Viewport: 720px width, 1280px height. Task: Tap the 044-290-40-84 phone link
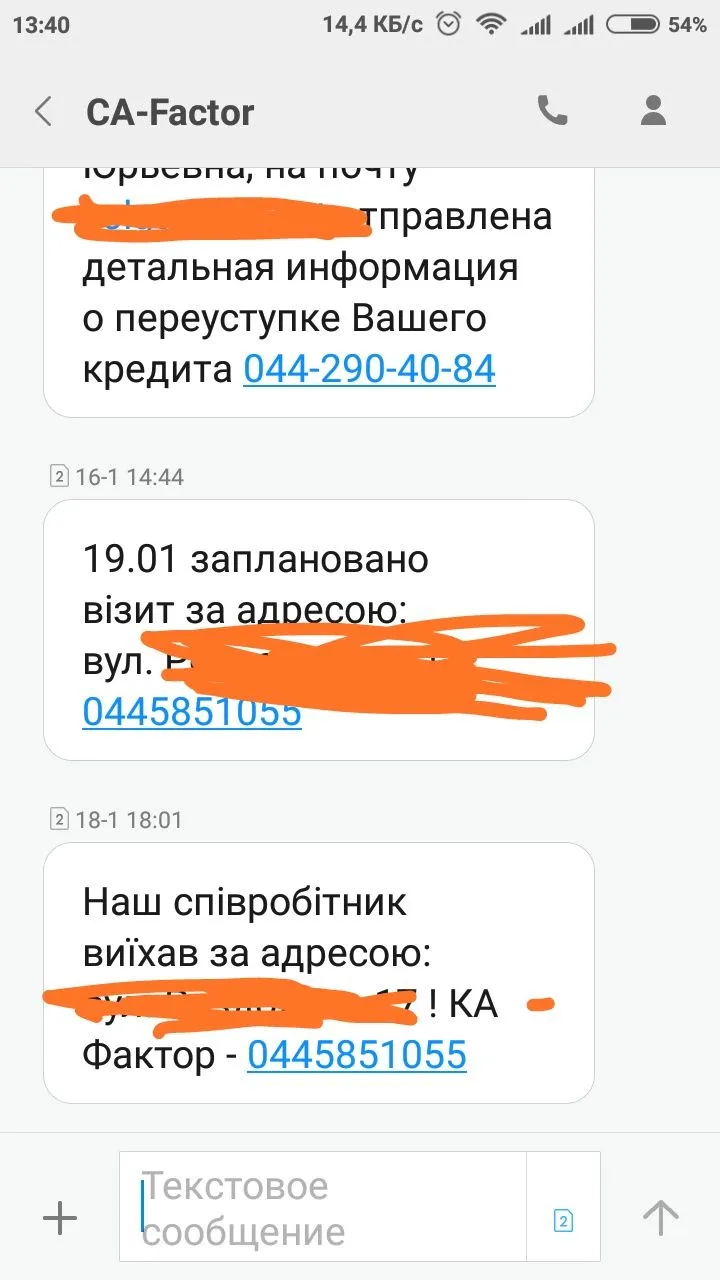click(x=369, y=370)
